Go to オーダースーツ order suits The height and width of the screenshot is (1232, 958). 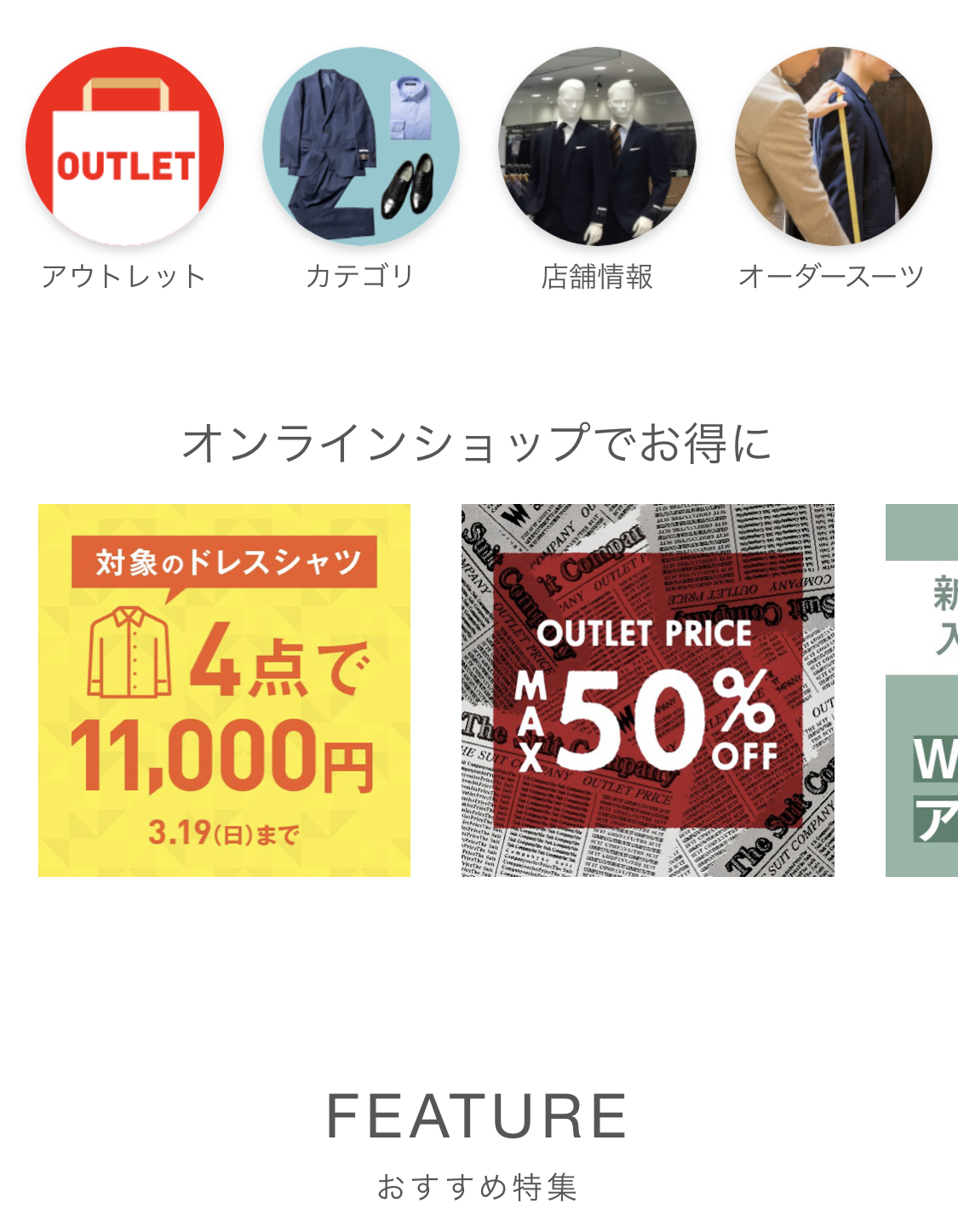[x=833, y=146]
